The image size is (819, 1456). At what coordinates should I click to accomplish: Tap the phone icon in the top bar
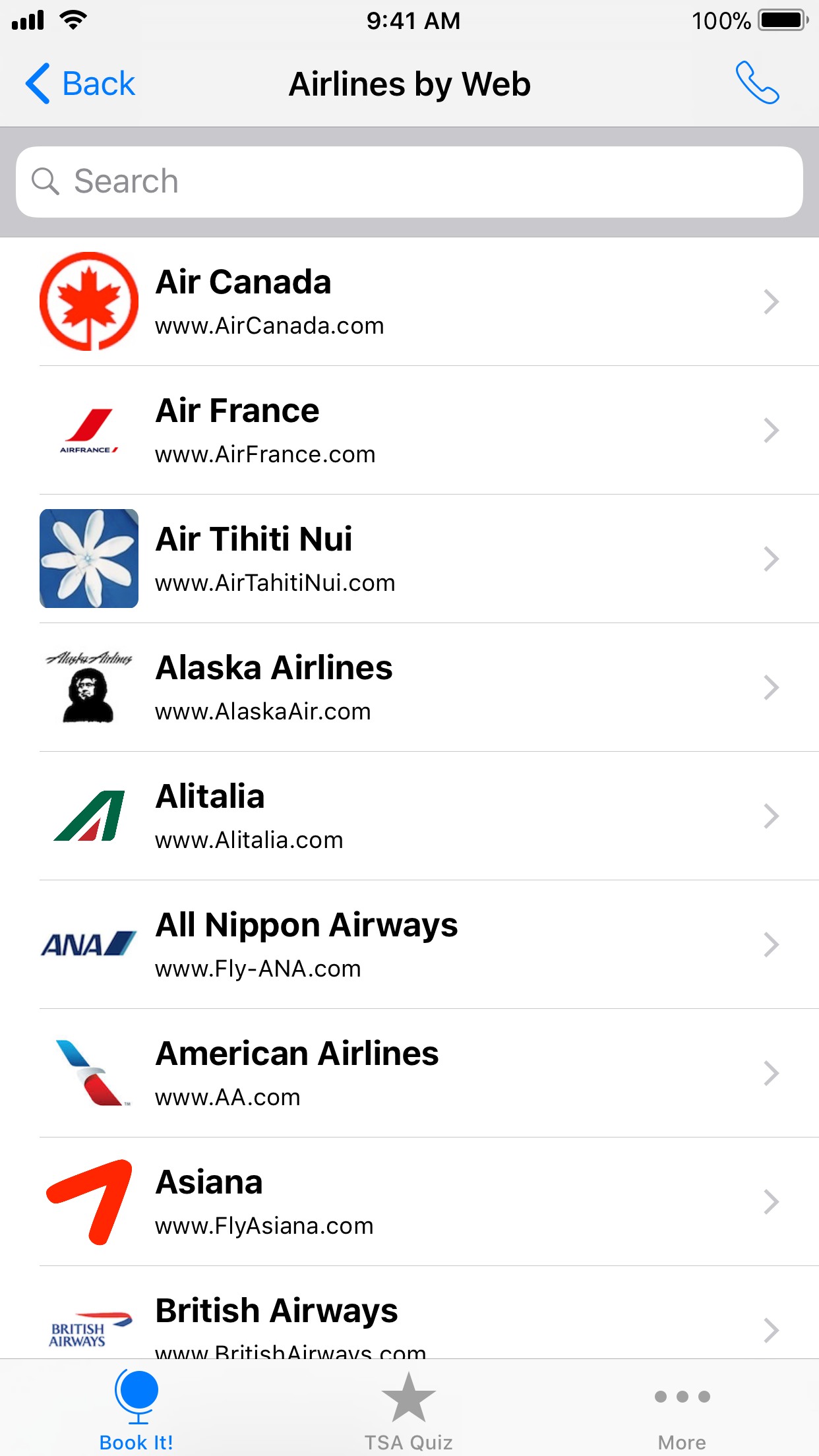pos(757,83)
